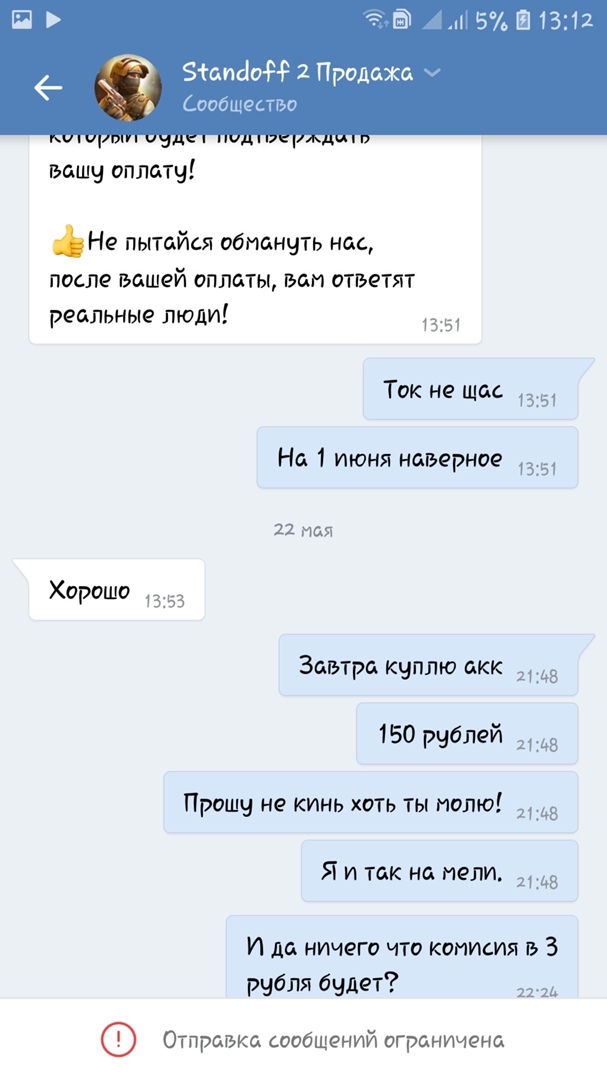Expand the Standoff 2 Продажа title dropdown
This screenshot has height=1080, width=607.
coord(432,73)
